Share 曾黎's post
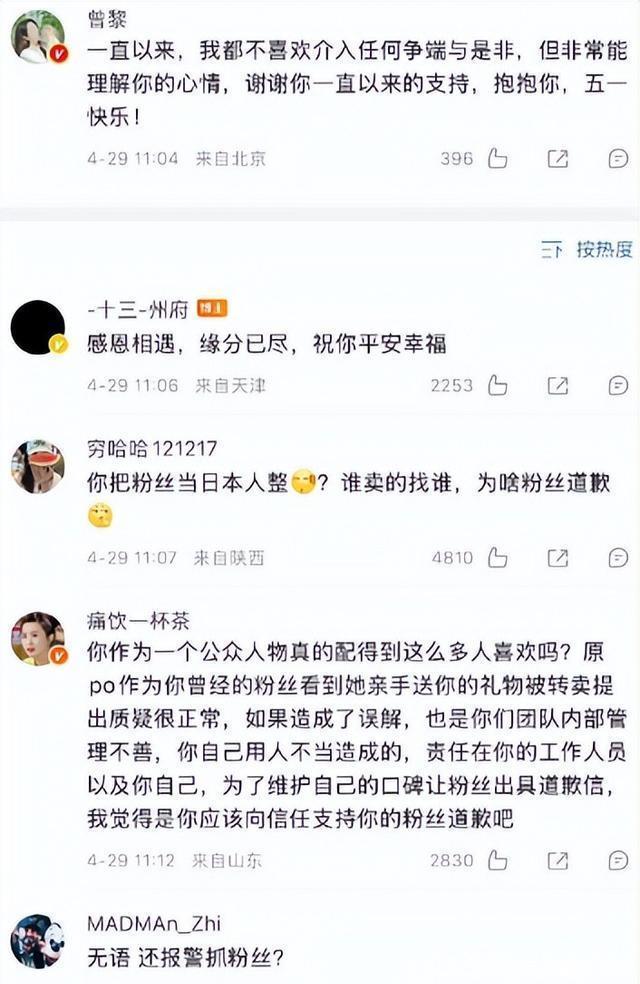640x984 pixels. 557,158
